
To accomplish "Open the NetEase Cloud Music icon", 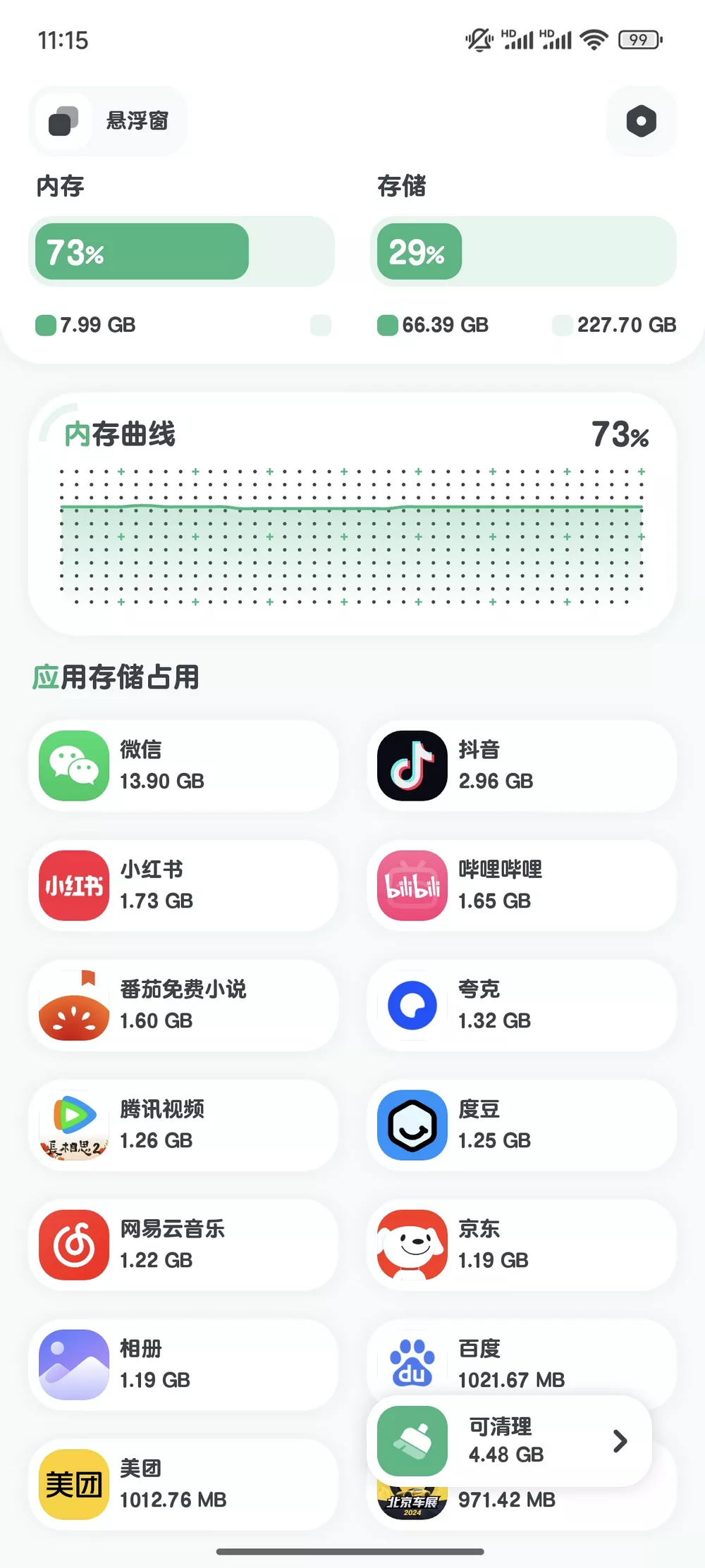I will [x=73, y=1245].
